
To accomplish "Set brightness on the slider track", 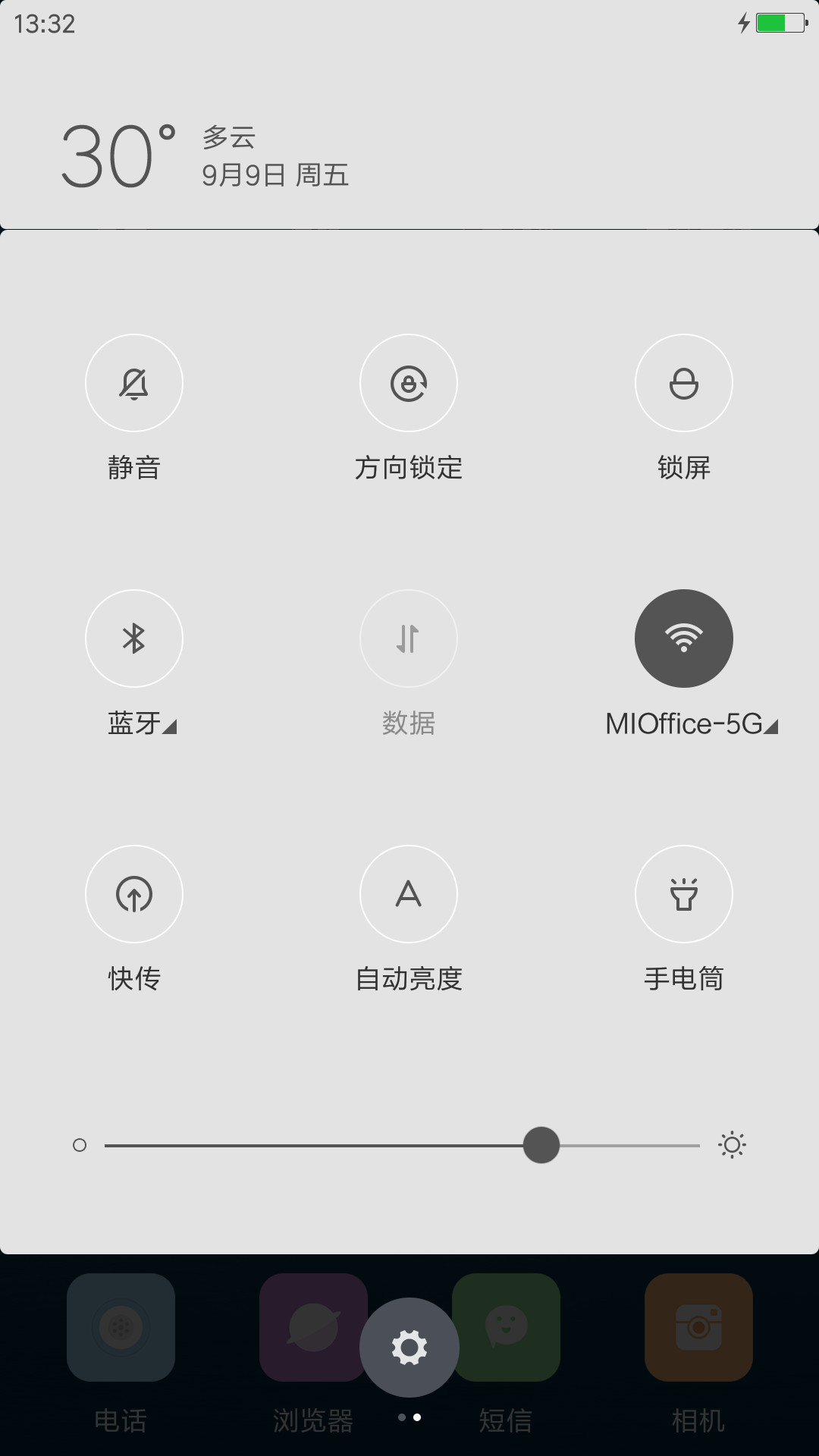I will point(402,1145).
